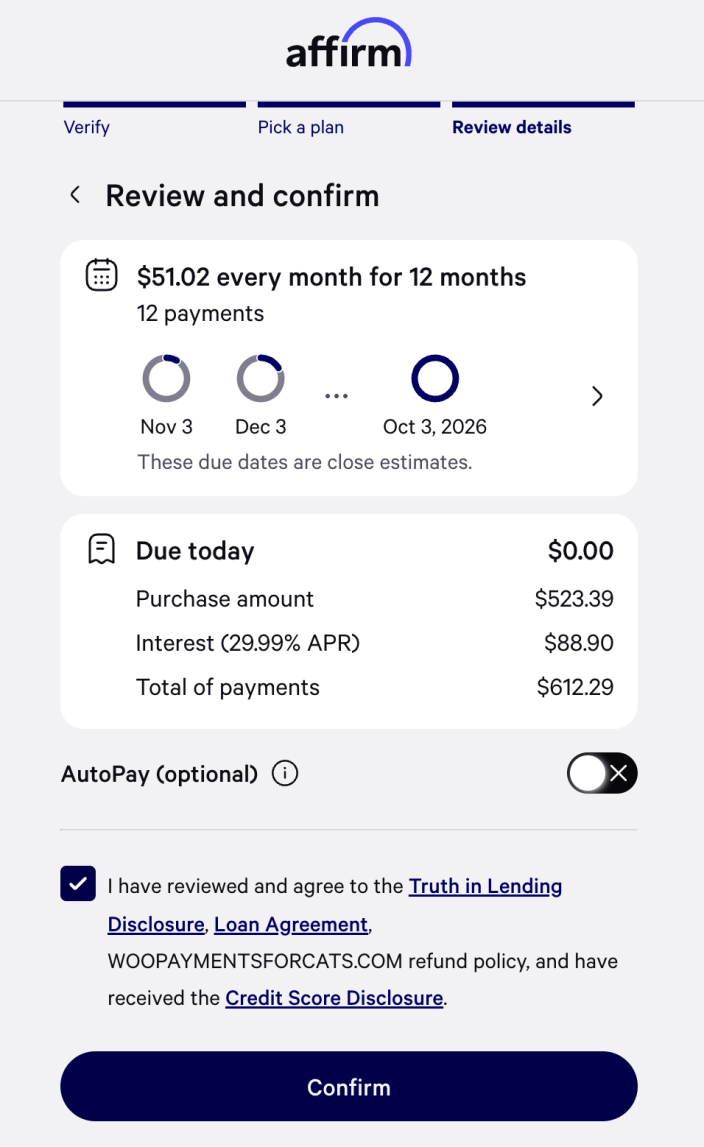Enable the AutoPay switch
This screenshot has width=704, height=1147.
coord(601,773)
